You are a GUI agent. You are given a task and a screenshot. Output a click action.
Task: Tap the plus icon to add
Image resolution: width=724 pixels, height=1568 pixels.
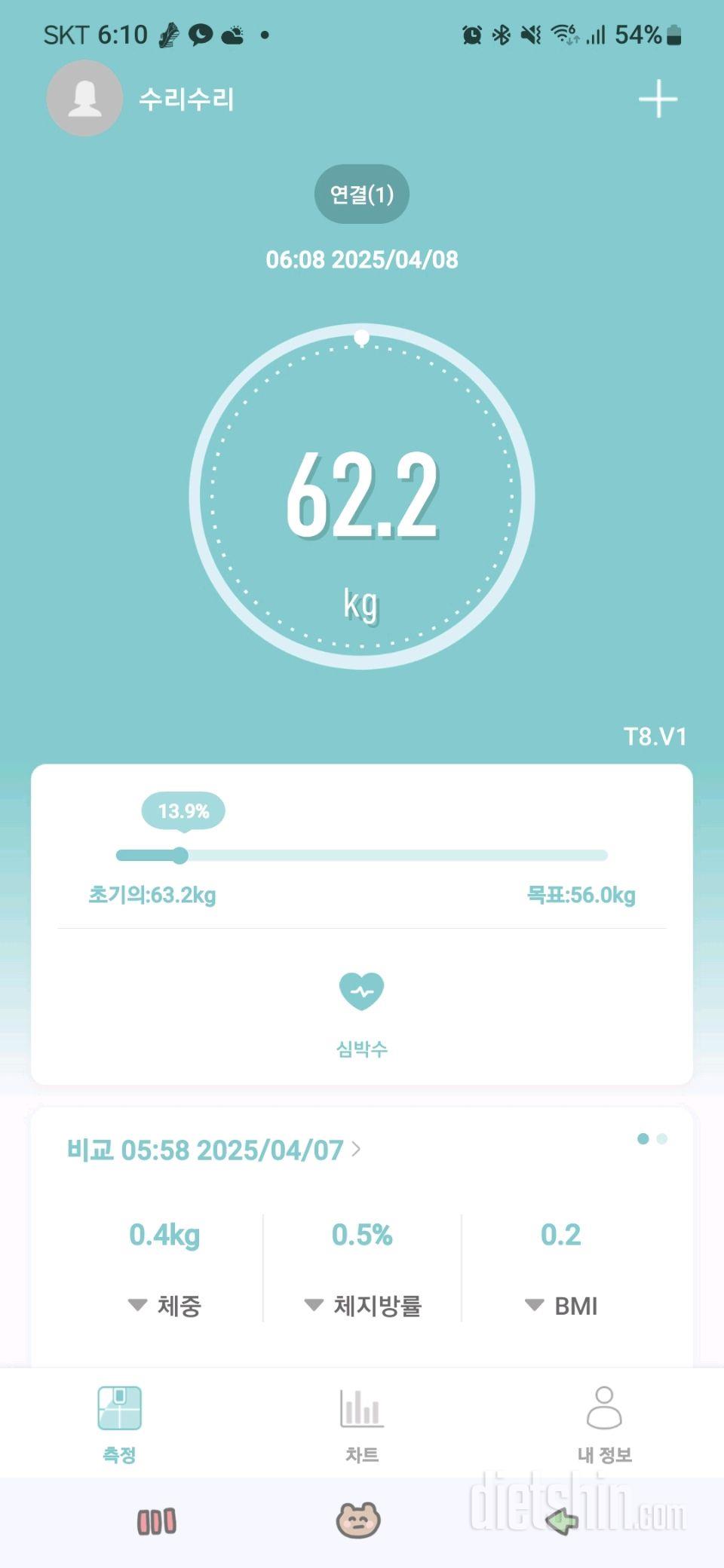click(658, 99)
